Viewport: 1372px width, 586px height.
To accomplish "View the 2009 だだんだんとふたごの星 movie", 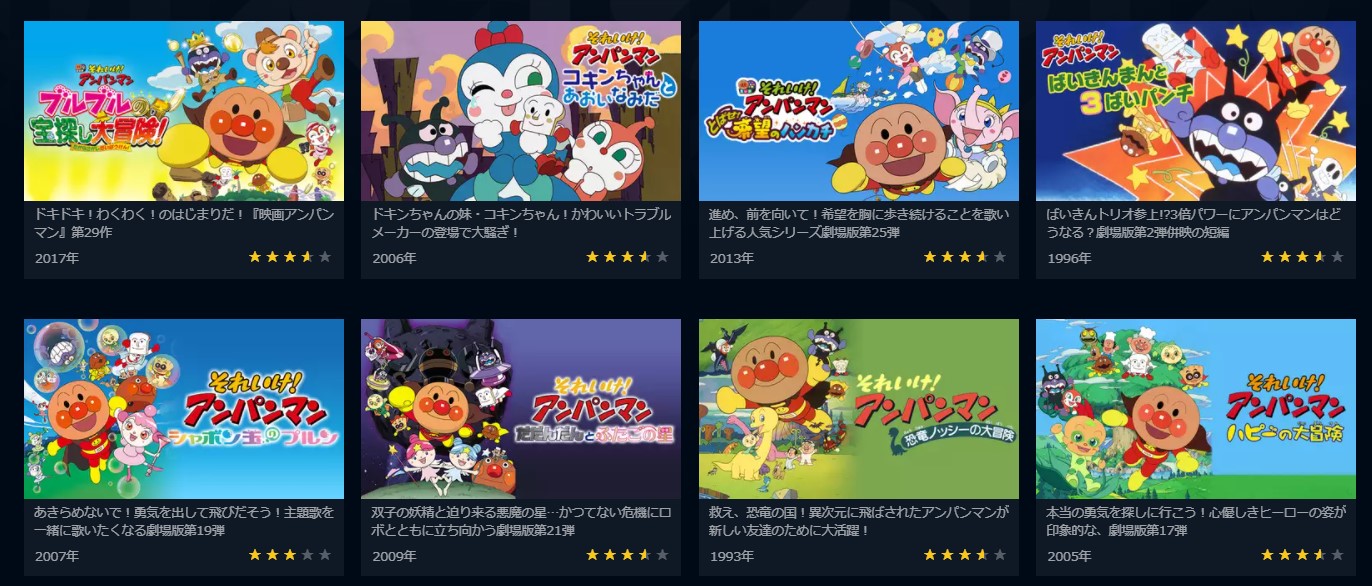I will (521, 409).
